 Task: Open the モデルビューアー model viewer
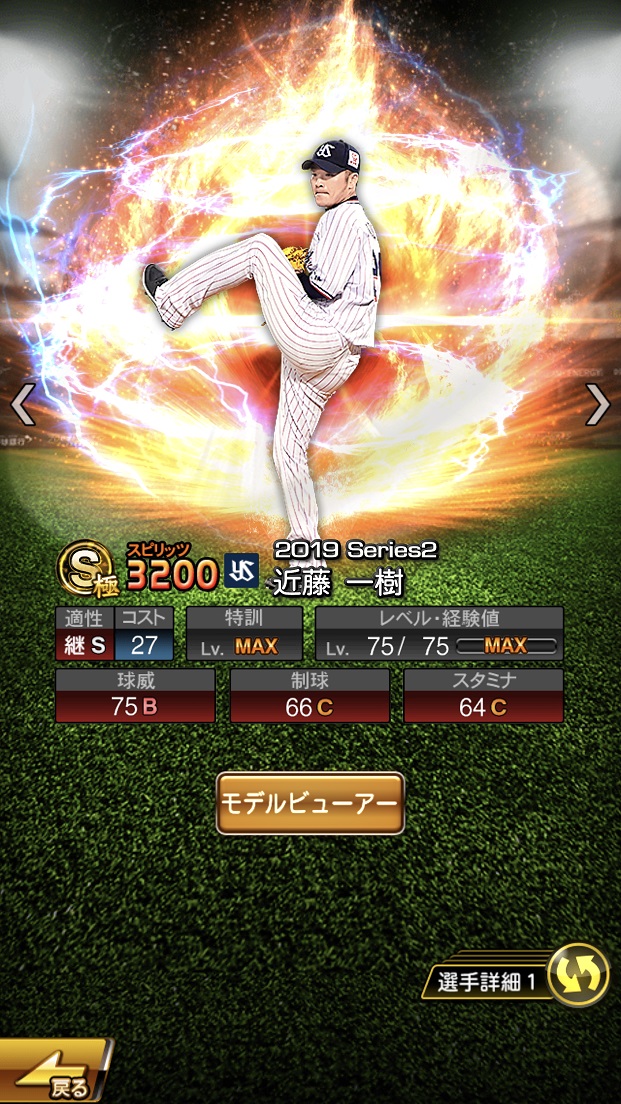click(310, 803)
